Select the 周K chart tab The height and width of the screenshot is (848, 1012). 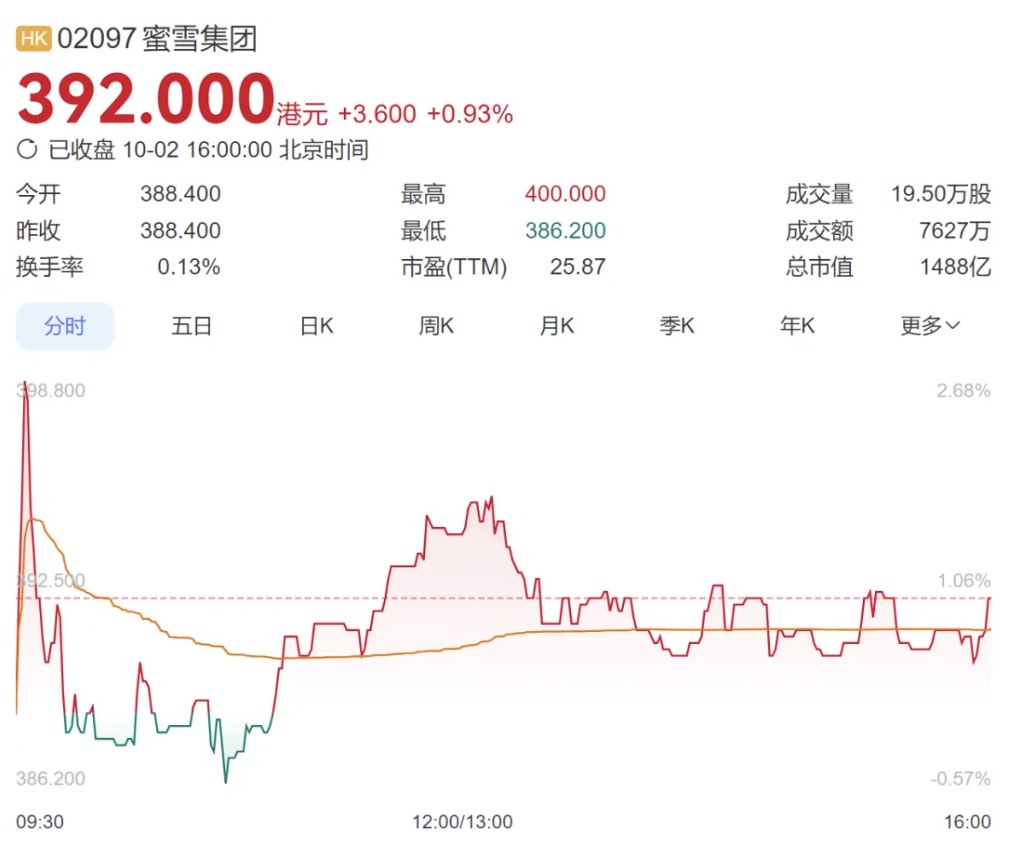pyautogui.click(x=436, y=326)
